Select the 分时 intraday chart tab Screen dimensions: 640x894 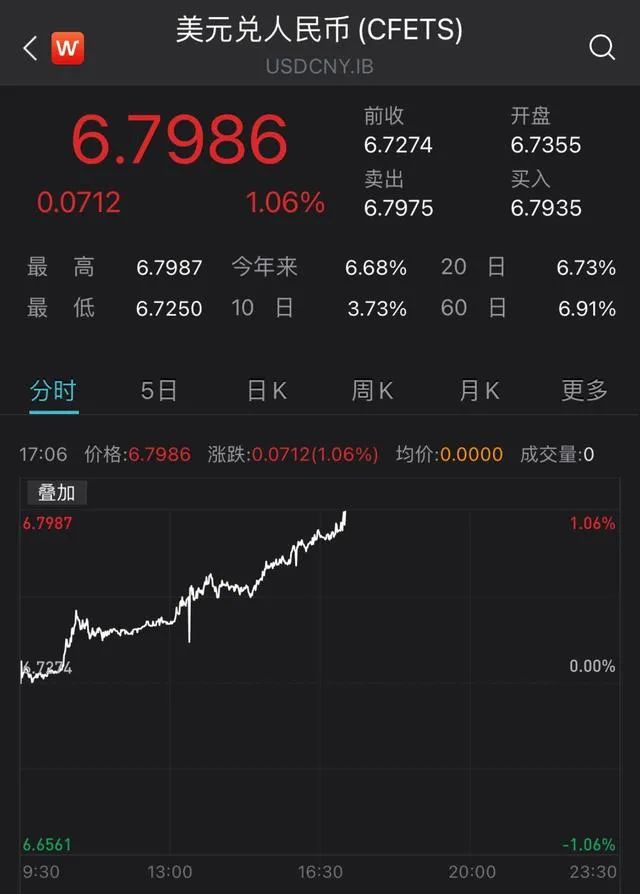(x=53, y=390)
